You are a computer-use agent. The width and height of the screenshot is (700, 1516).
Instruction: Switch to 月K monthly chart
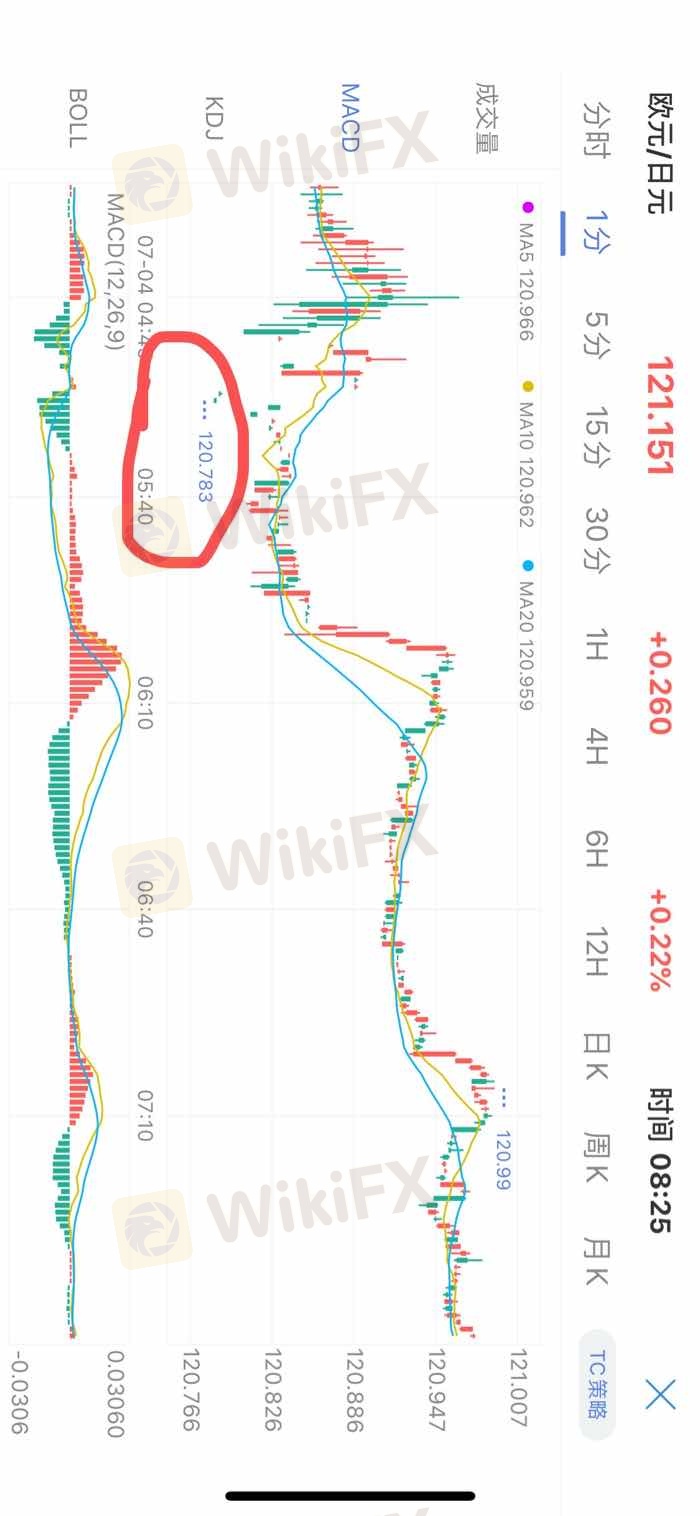point(597,1260)
